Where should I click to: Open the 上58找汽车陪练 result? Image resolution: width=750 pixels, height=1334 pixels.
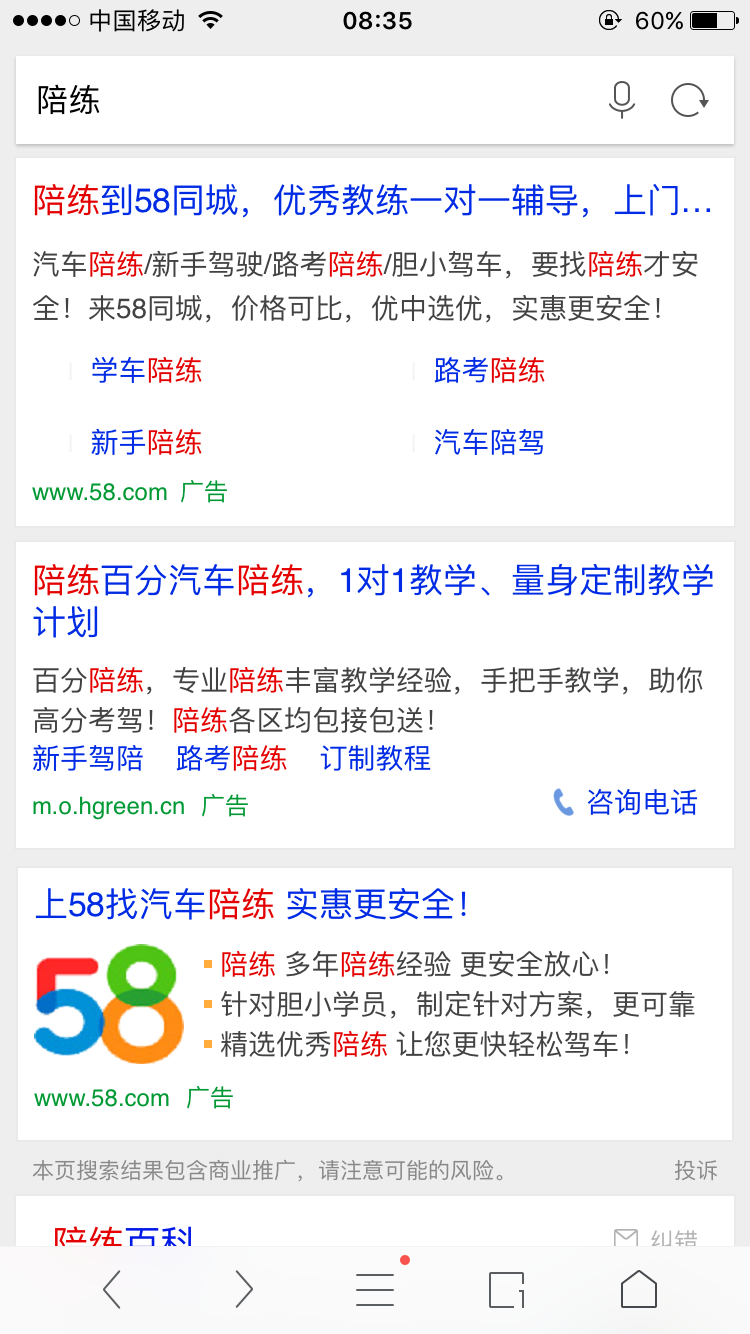252,905
